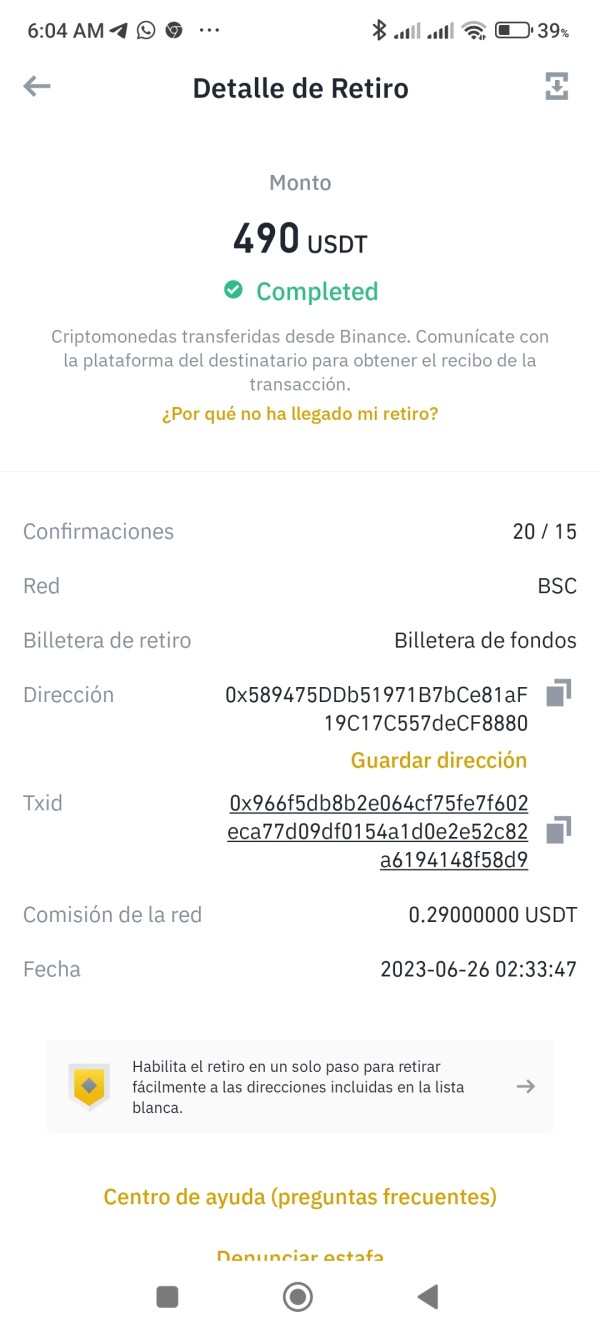Screen dimensions: 600x1333
Task: Go back using the top-left arrow
Action: [37, 87]
